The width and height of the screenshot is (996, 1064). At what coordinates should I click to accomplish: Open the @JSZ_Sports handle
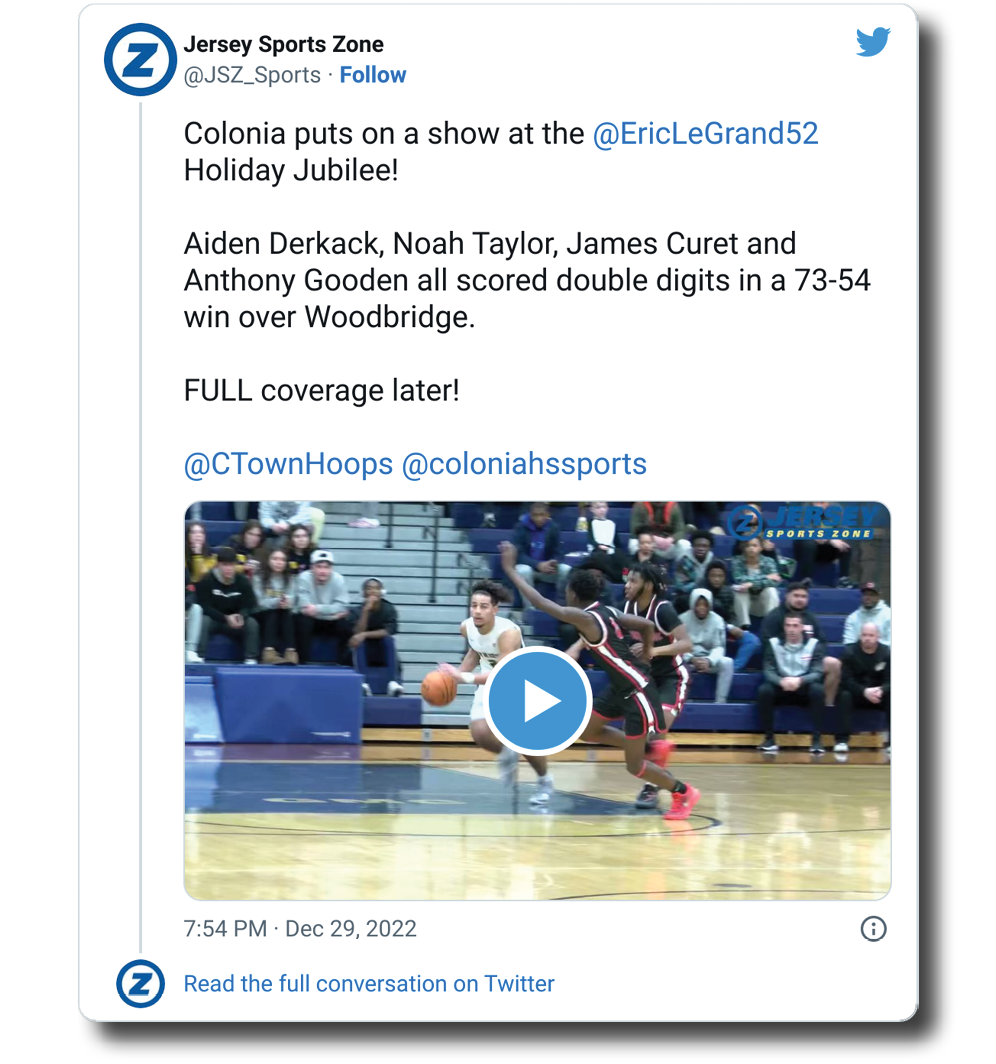pos(252,75)
